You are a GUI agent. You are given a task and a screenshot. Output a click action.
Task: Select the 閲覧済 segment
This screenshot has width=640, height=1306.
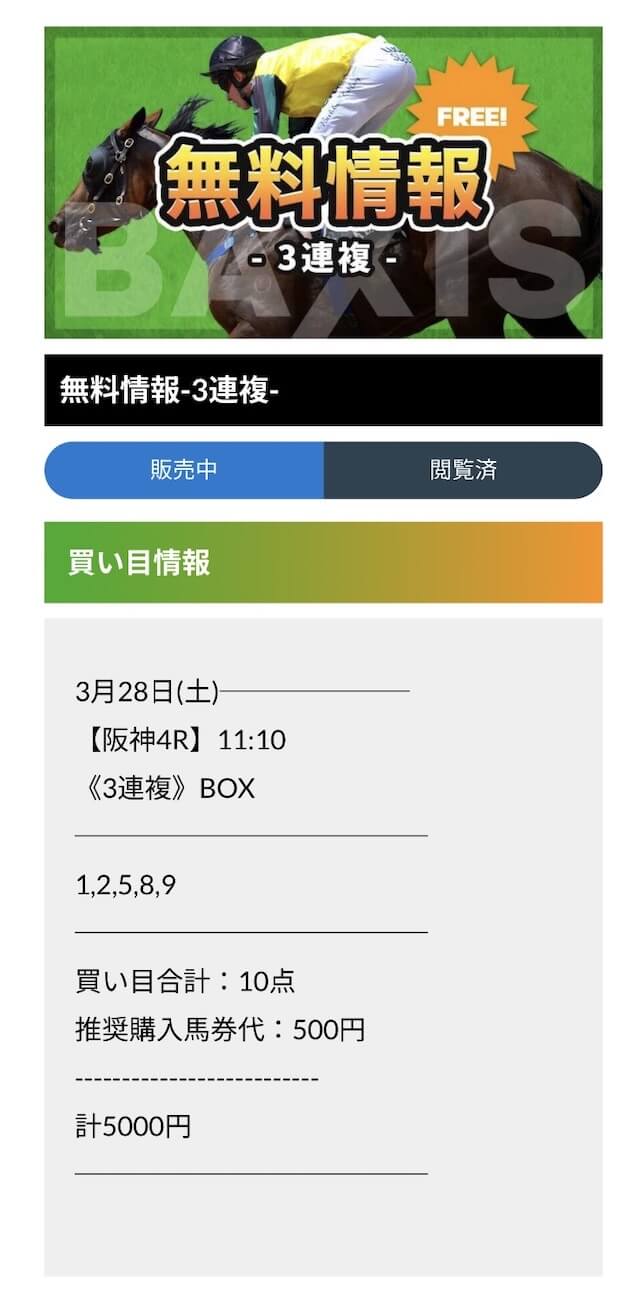click(x=463, y=470)
